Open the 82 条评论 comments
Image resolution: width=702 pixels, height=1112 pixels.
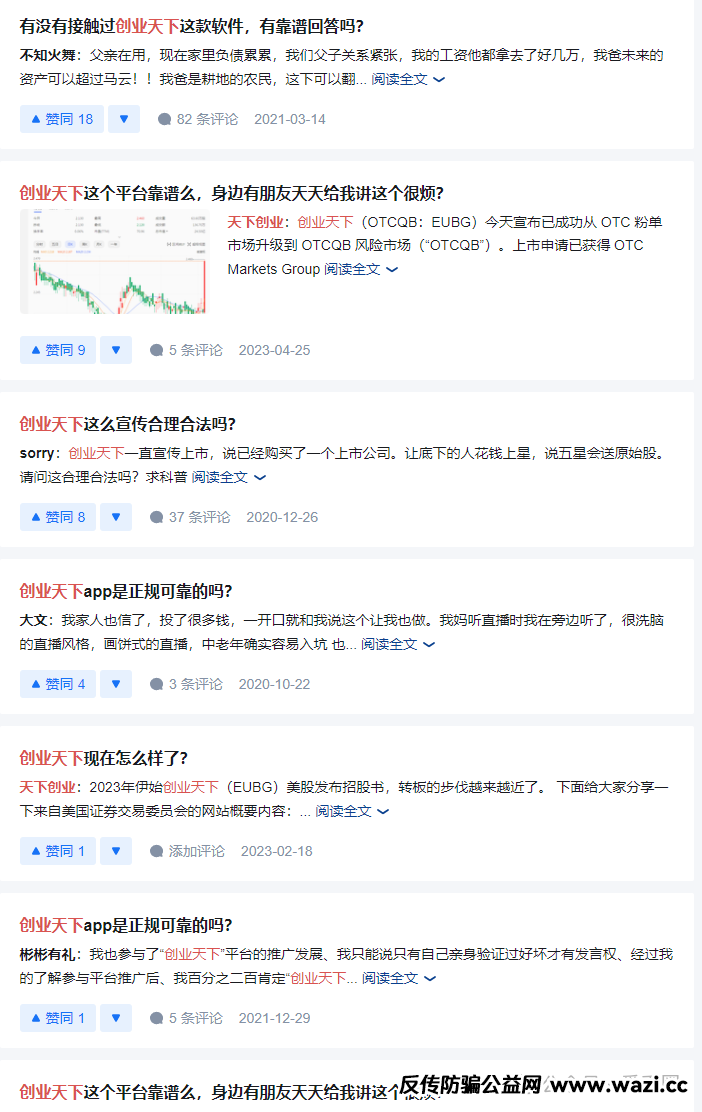(198, 119)
